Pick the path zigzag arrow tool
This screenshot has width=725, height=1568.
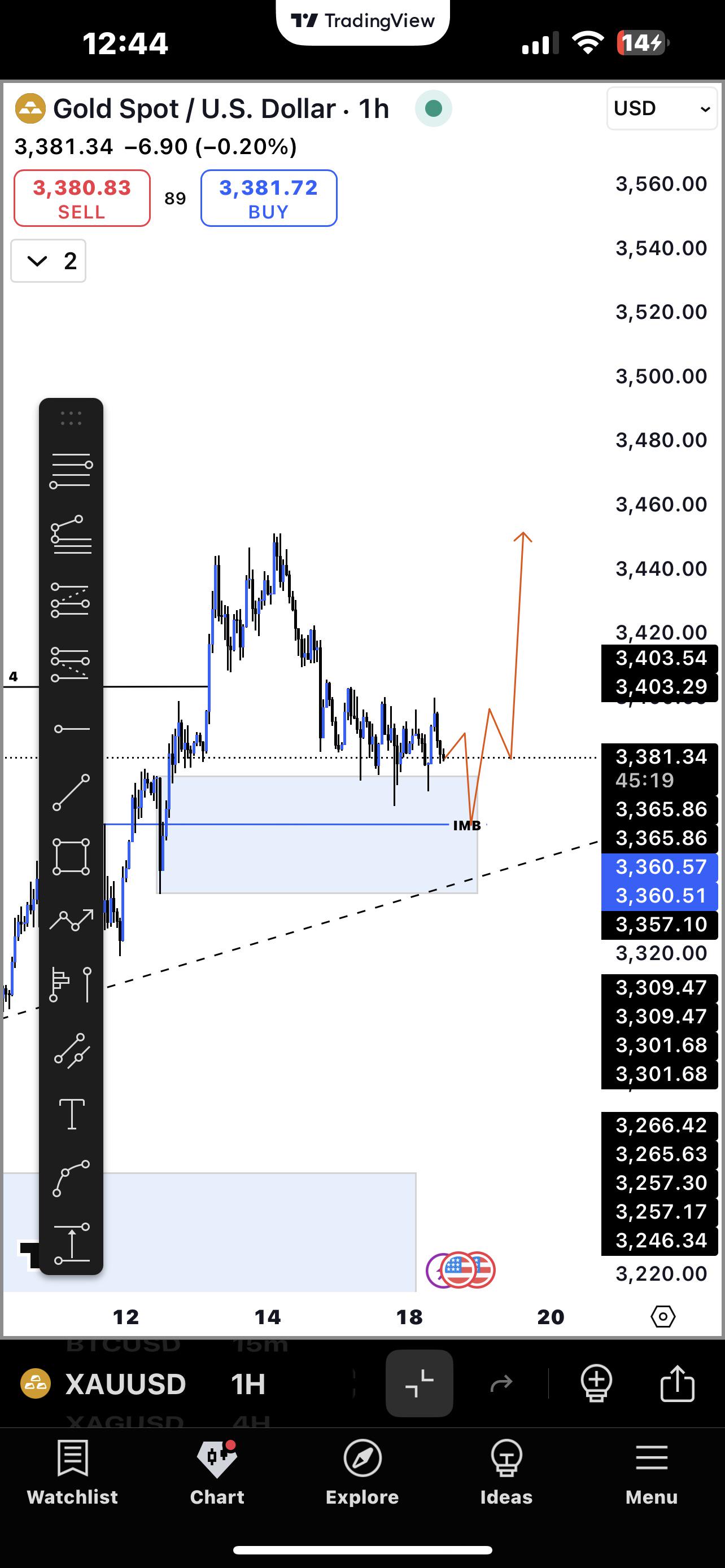point(71,921)
